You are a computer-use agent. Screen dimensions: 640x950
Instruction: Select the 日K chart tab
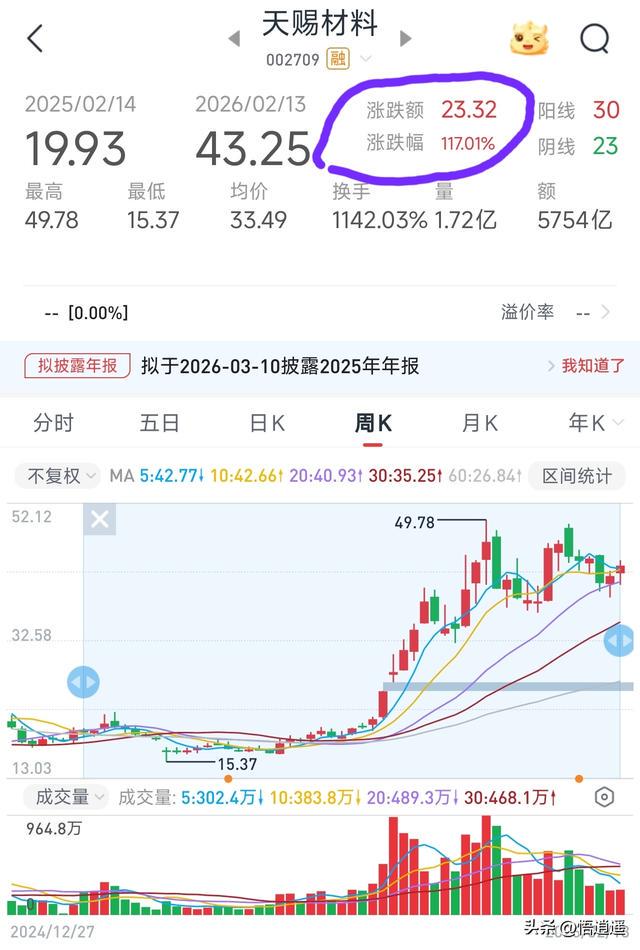click(267, 423)
